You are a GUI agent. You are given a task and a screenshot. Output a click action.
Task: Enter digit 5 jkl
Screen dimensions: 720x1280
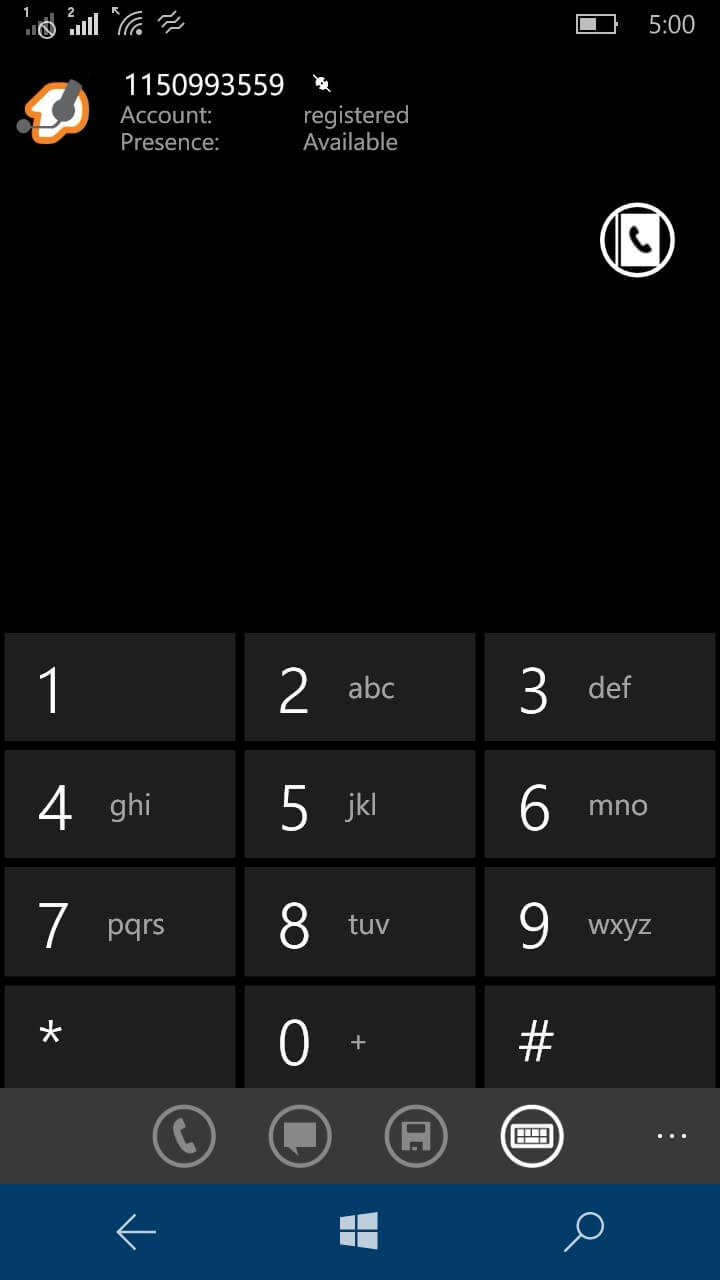(x=360, y=805)
